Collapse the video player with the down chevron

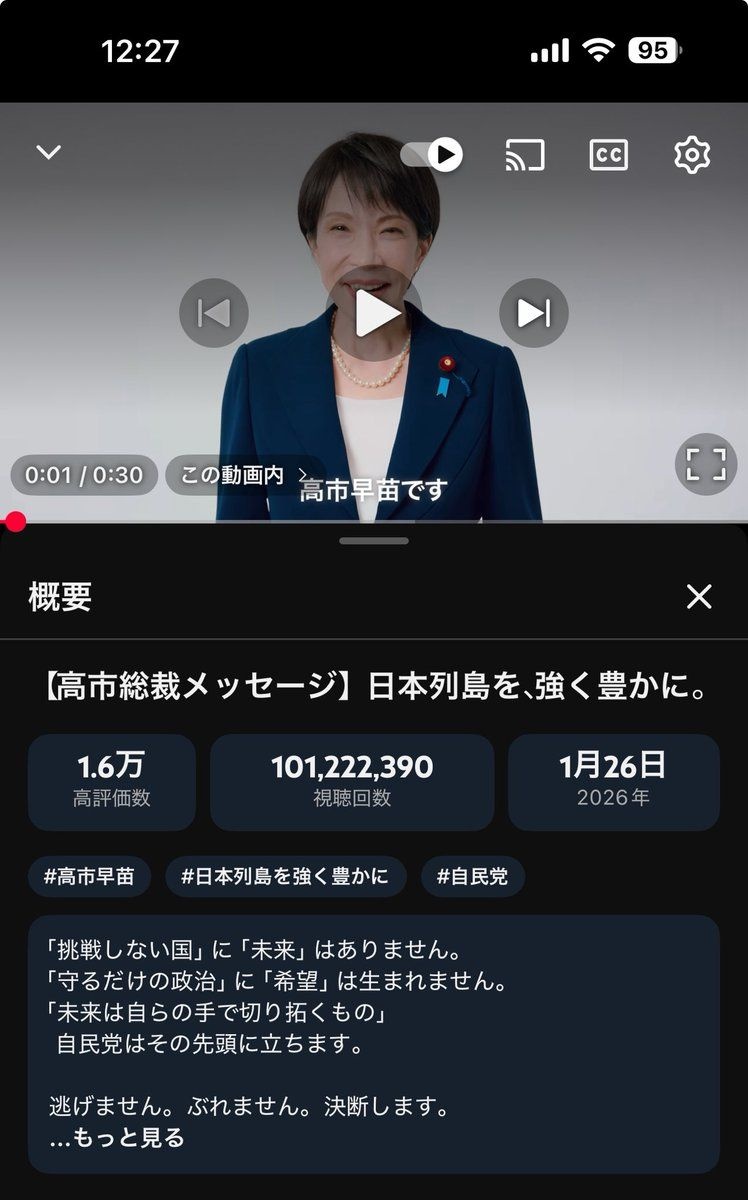point(48,153)
